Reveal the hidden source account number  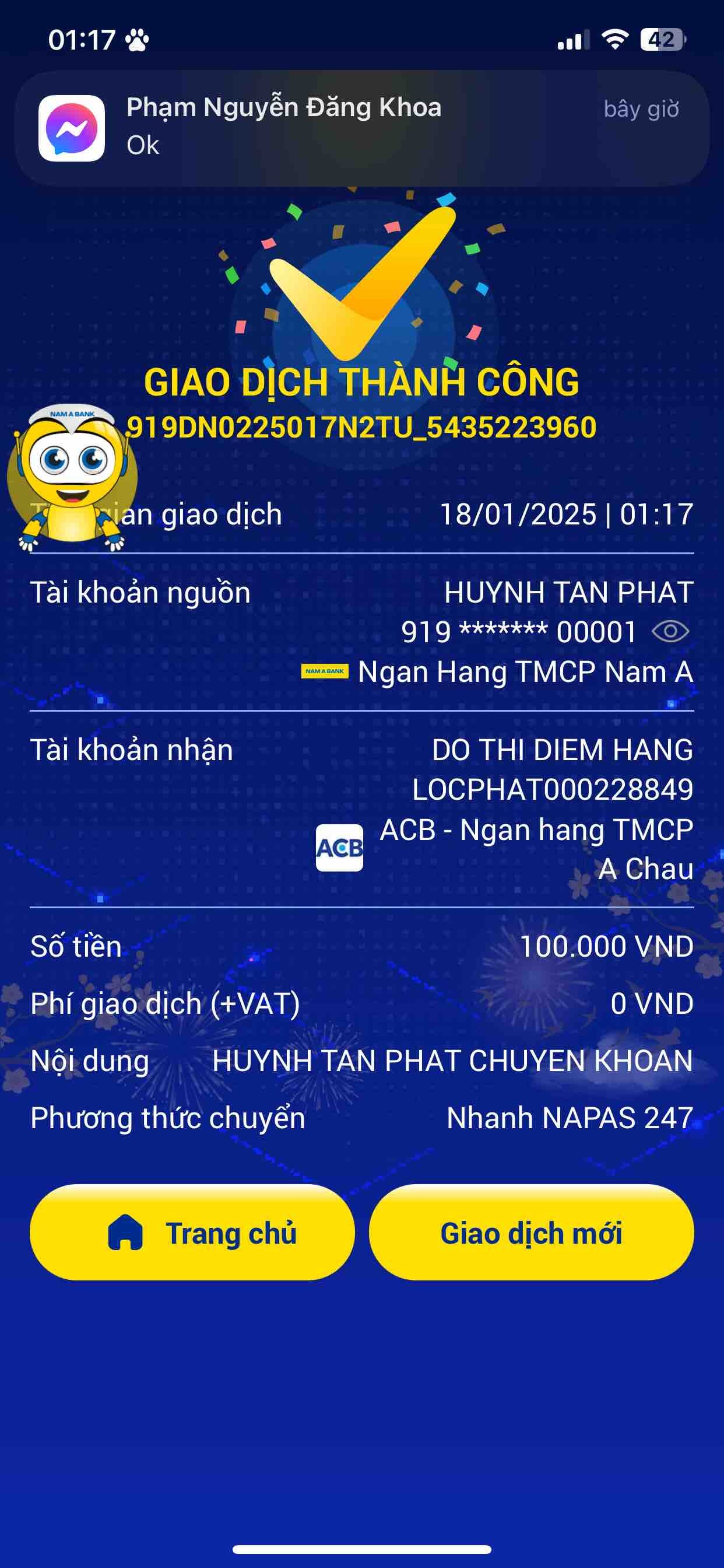(x=670, y=631)
